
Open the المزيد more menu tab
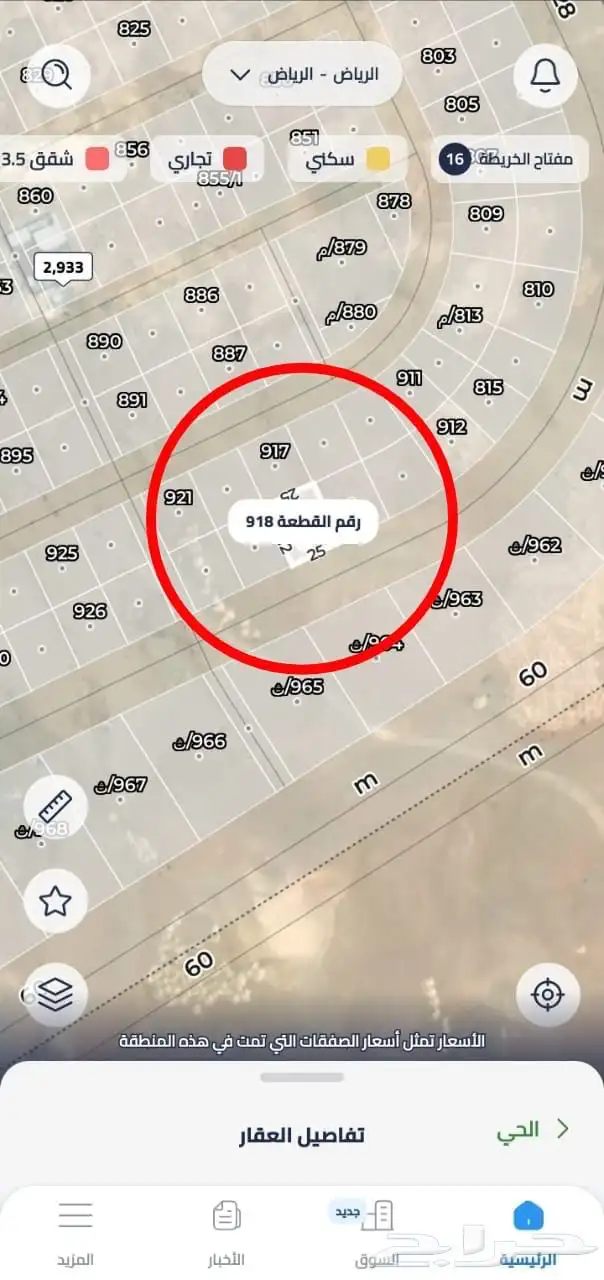tap(76, 1230)
